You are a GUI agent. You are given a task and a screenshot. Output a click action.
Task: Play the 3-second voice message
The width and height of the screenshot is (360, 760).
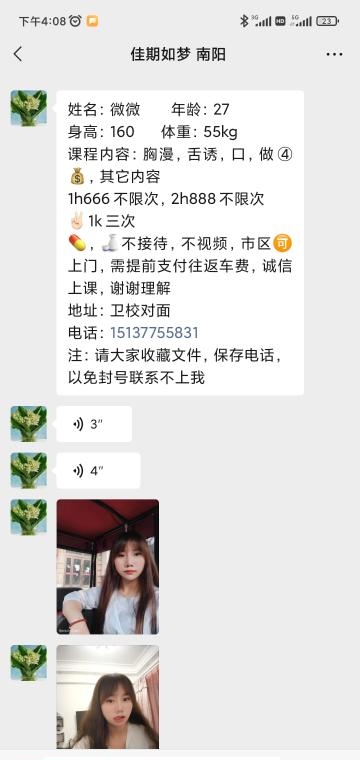coord(94,424)
